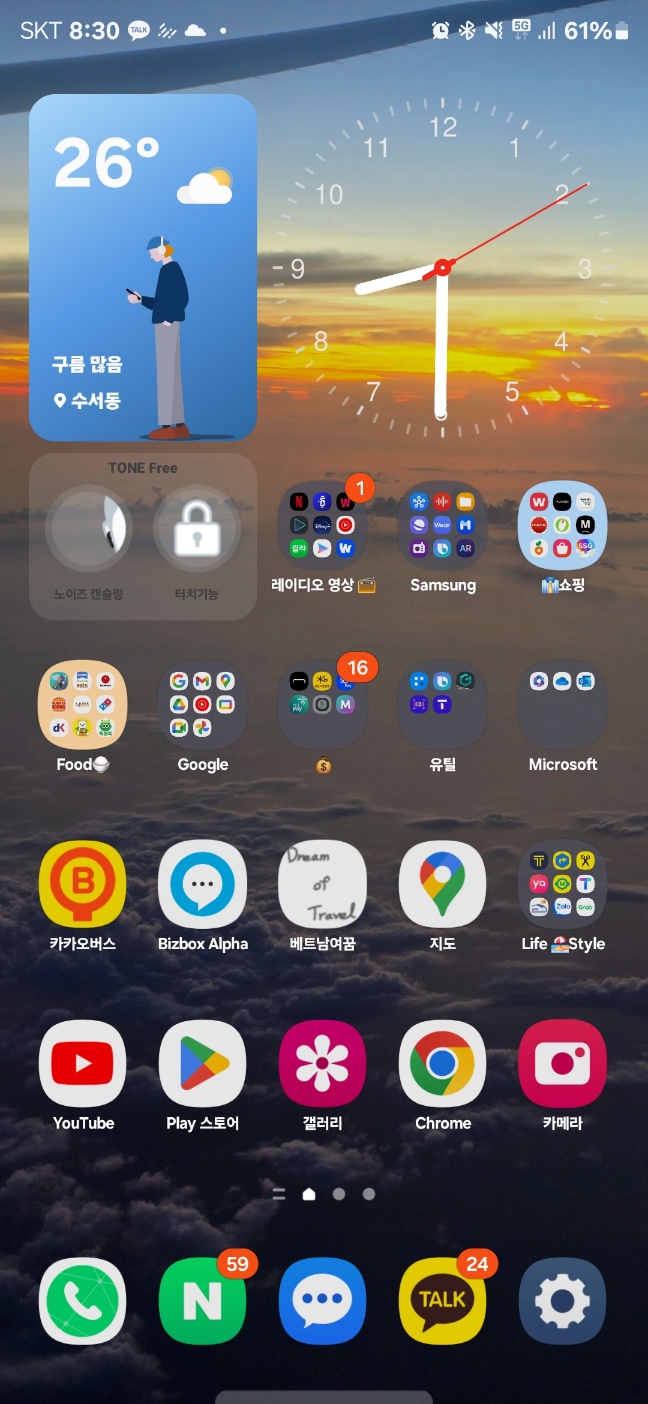Open the Samsung folder
This screenshot has width=648, height=1404.
pyautogui.click(x=442, y=526)
